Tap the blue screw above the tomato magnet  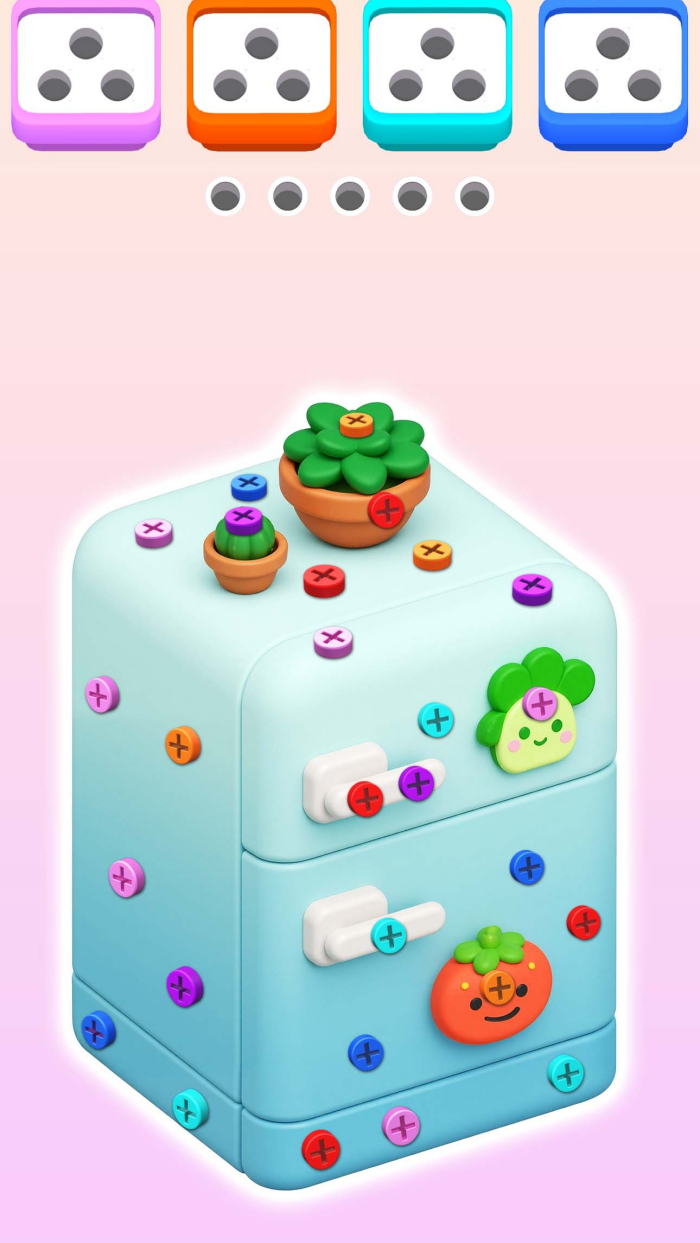[527, 867]
